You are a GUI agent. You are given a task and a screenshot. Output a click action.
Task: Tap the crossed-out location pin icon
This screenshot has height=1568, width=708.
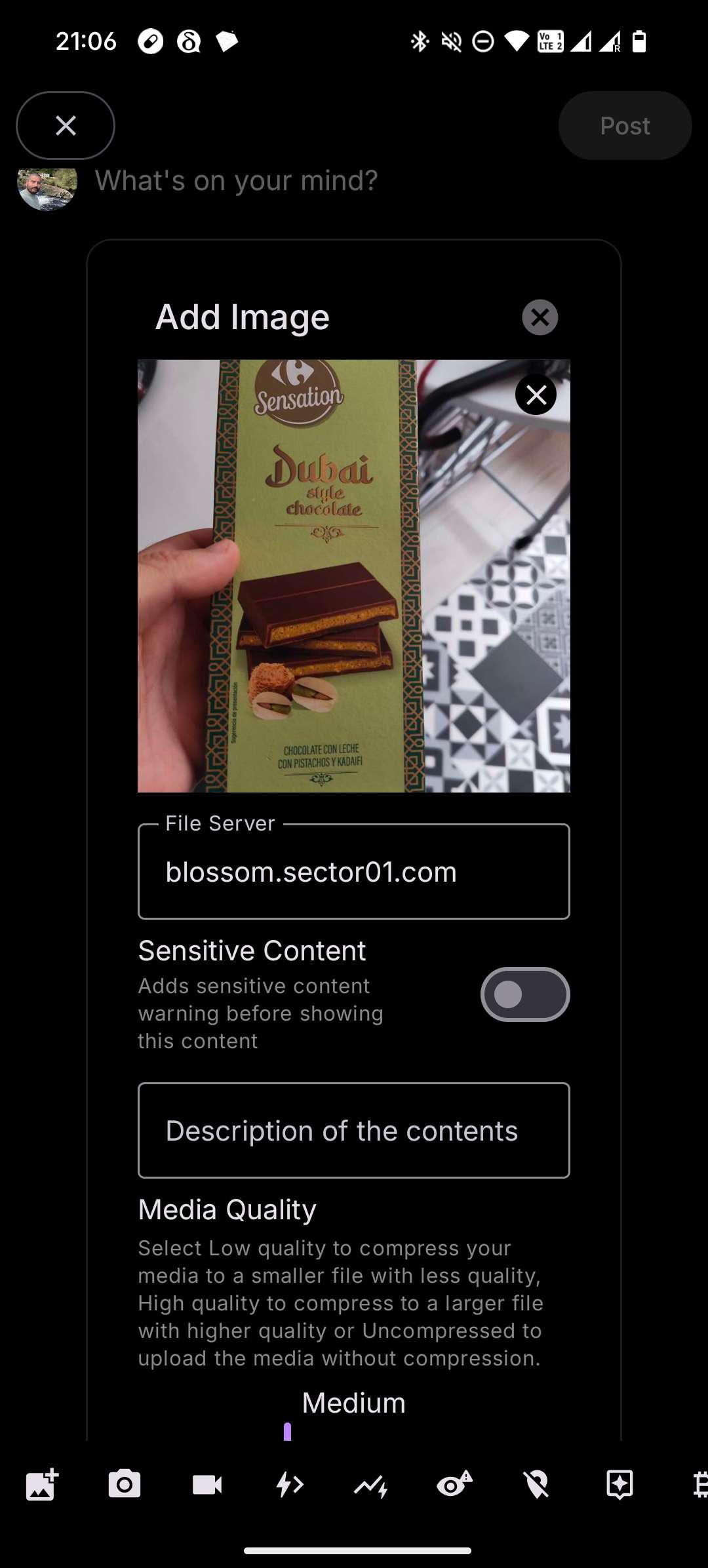point(537,1485)
